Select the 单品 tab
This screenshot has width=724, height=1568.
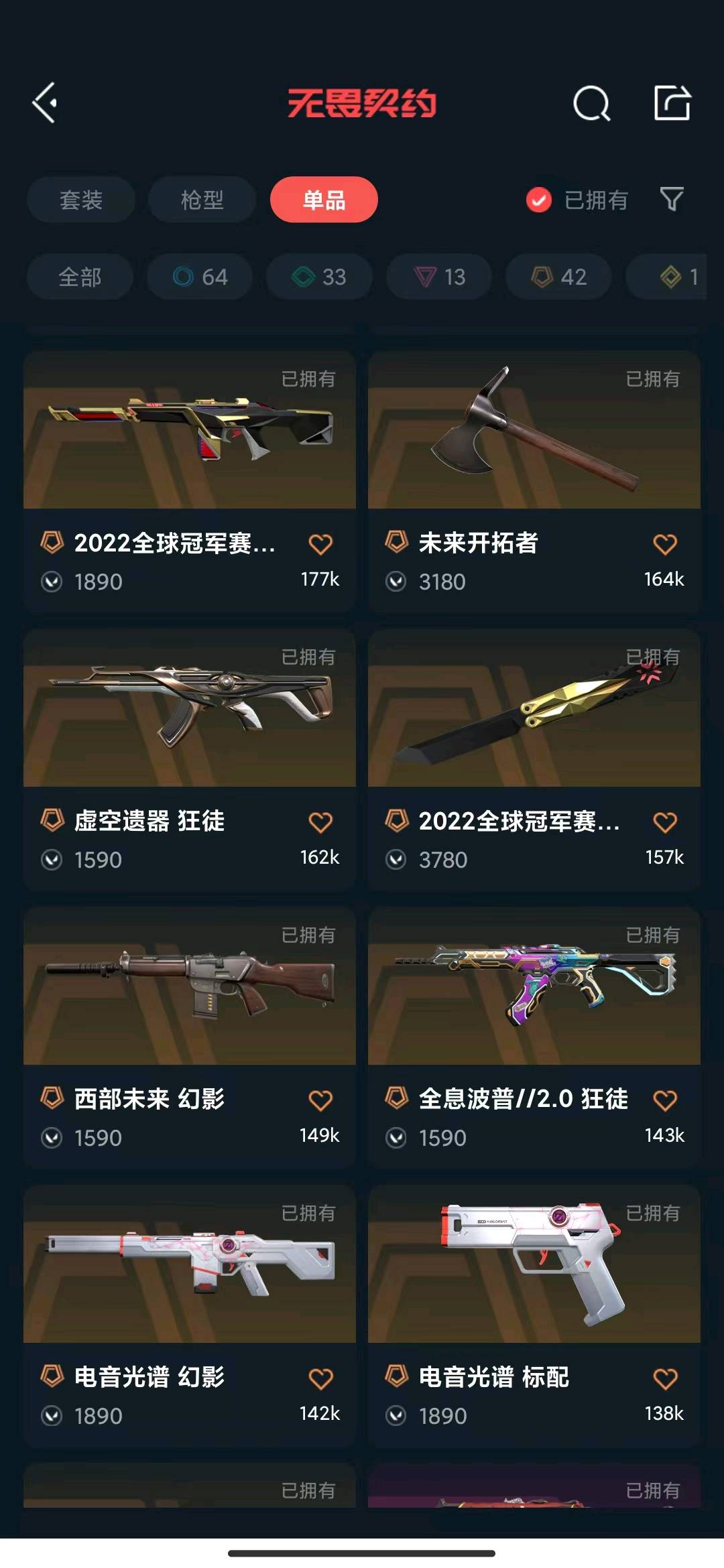[x=324, y=200]
